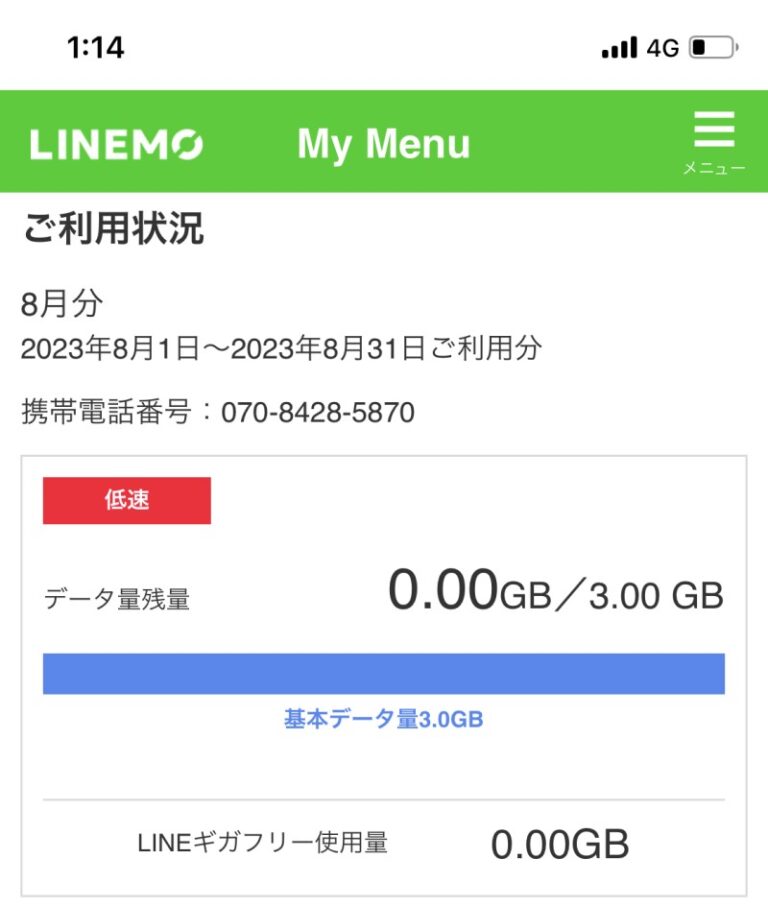Open the 基本データ量3.0GB link
The width and height of the screenshot is (768, 906).
coord(384,716)
